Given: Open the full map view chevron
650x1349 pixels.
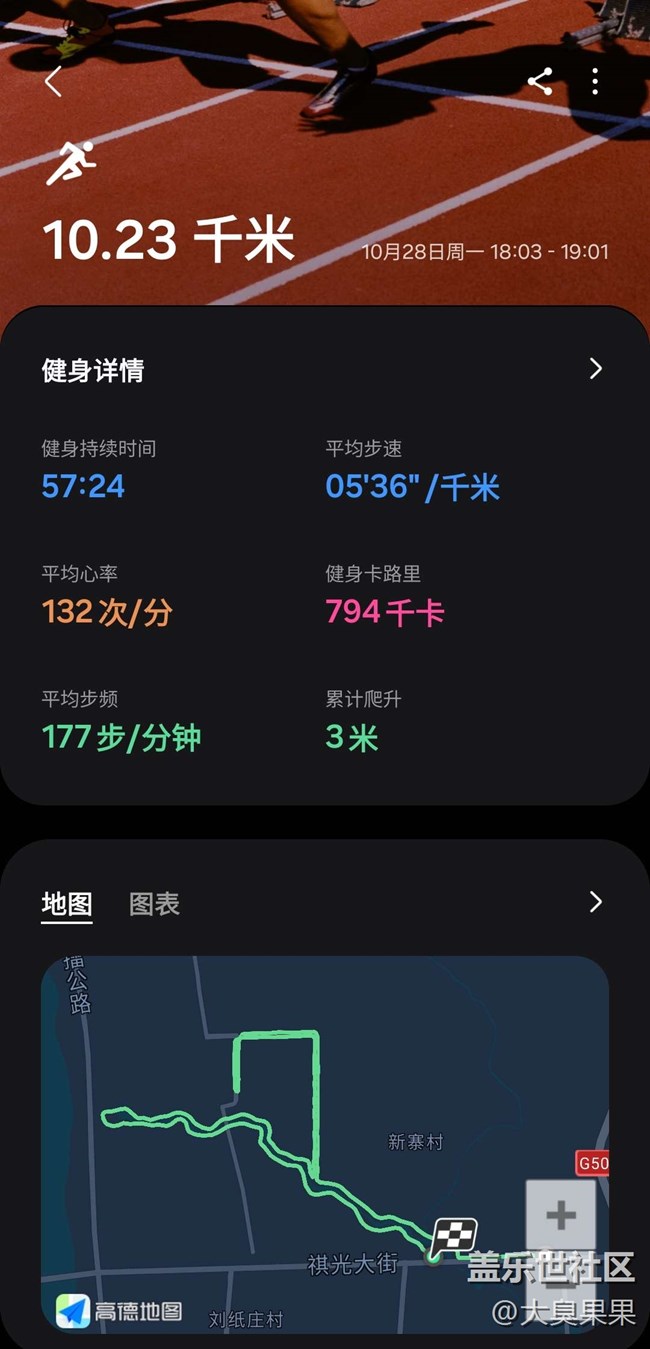Looking at the screenshot, I should click(595, 902).
